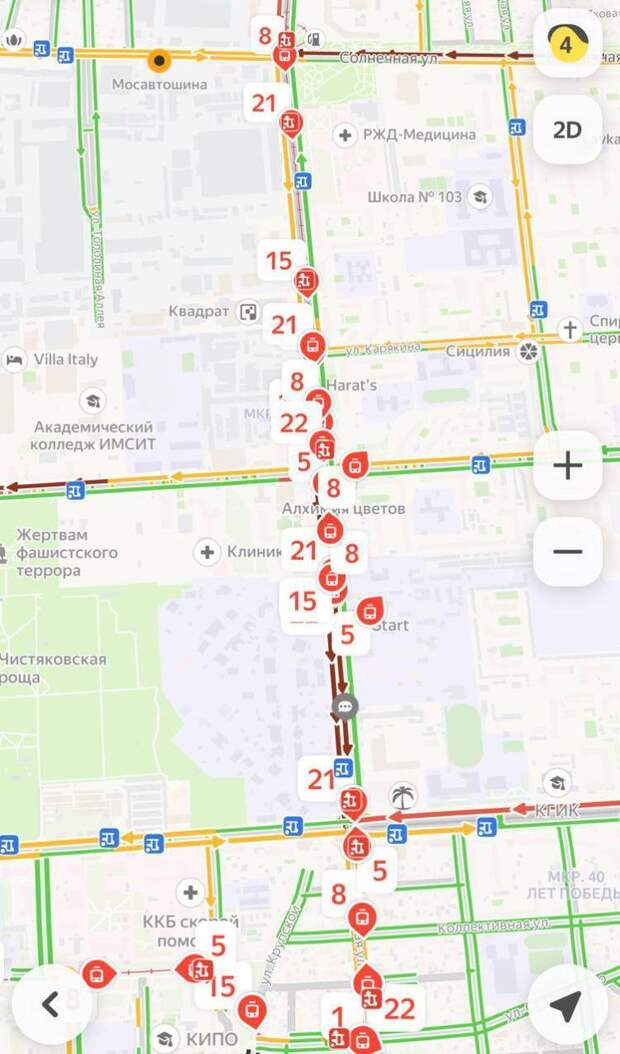Viewport: 620px width, 1054px height.
Task: Open the РЖД-Медицина place marker
Action: tap(345, 135)
